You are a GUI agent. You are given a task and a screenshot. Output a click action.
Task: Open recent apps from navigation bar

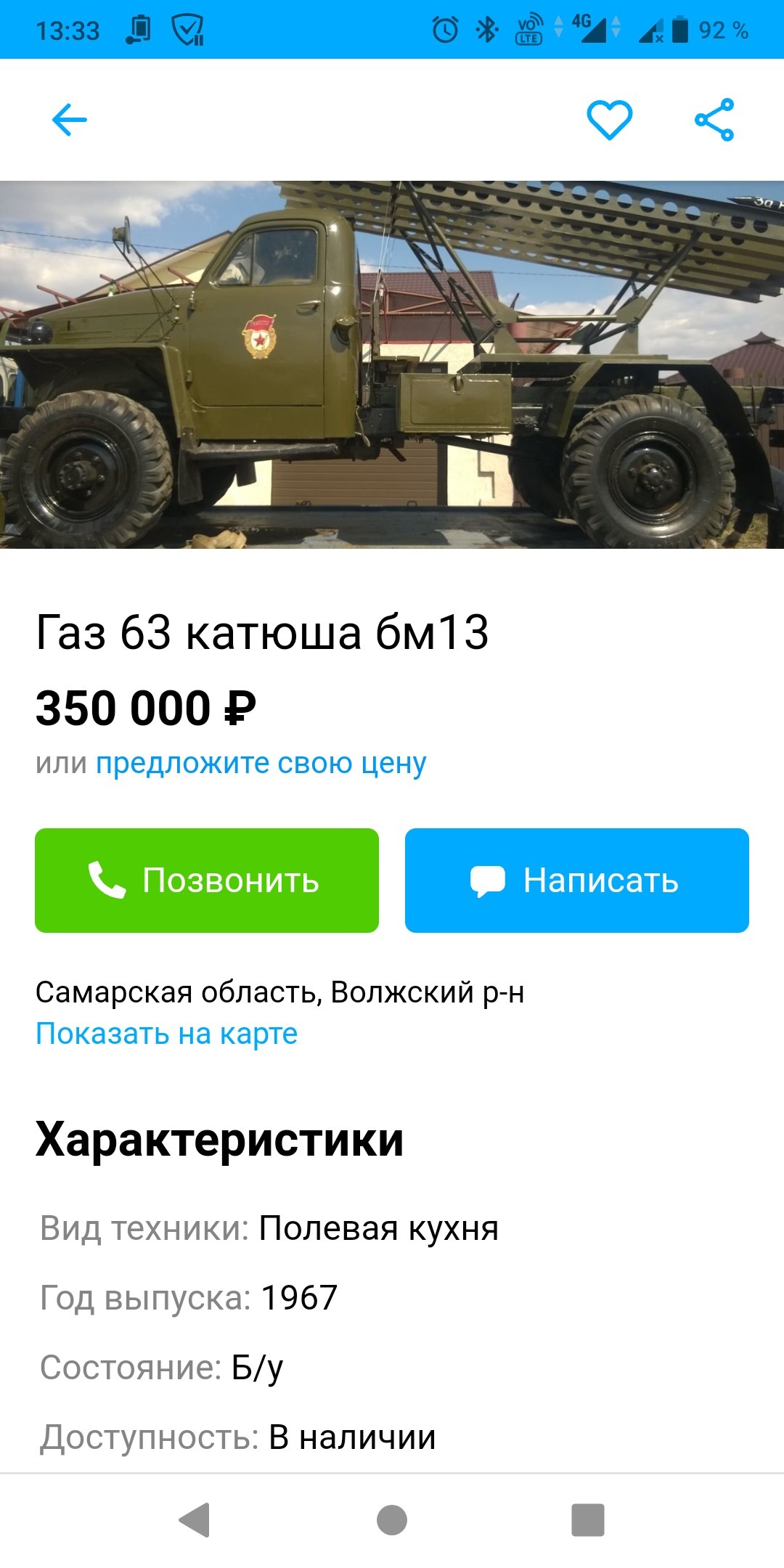[x=587, y=1520]
